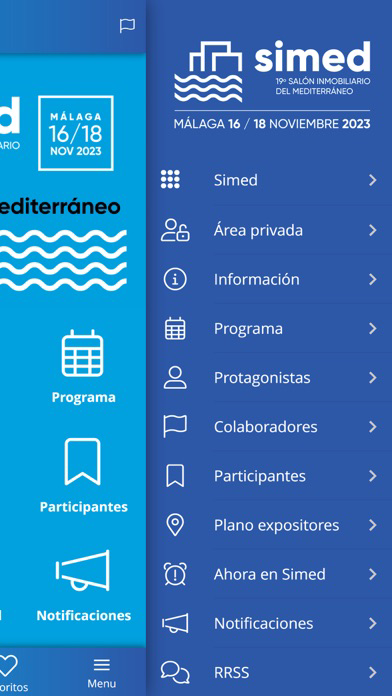Select Notificaciones in the side drawer
The width and height of the screenshot is (392, 696).
(269, 623)
